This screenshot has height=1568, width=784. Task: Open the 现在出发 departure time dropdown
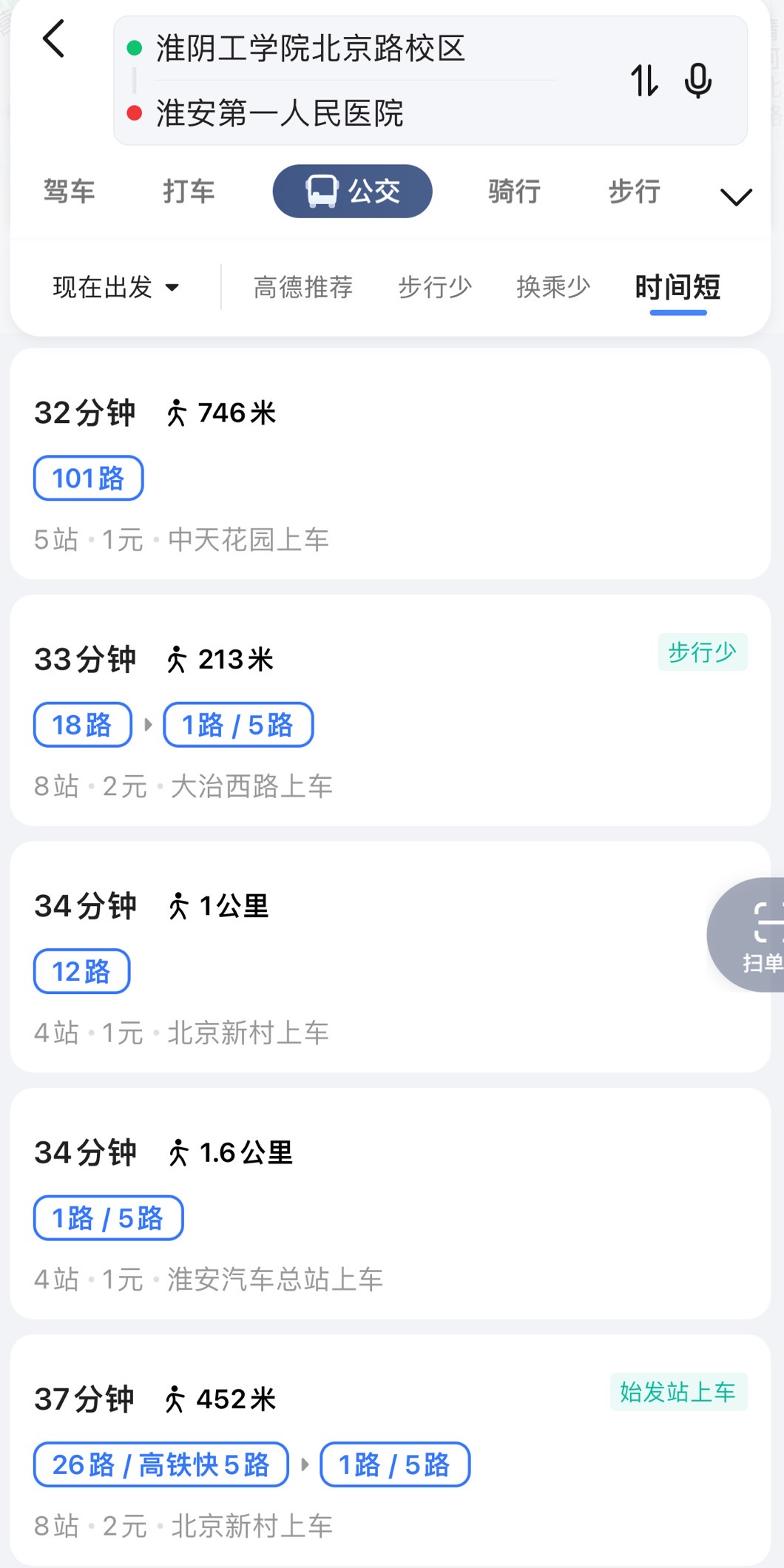pyautogui.click(x=116, y=287)
